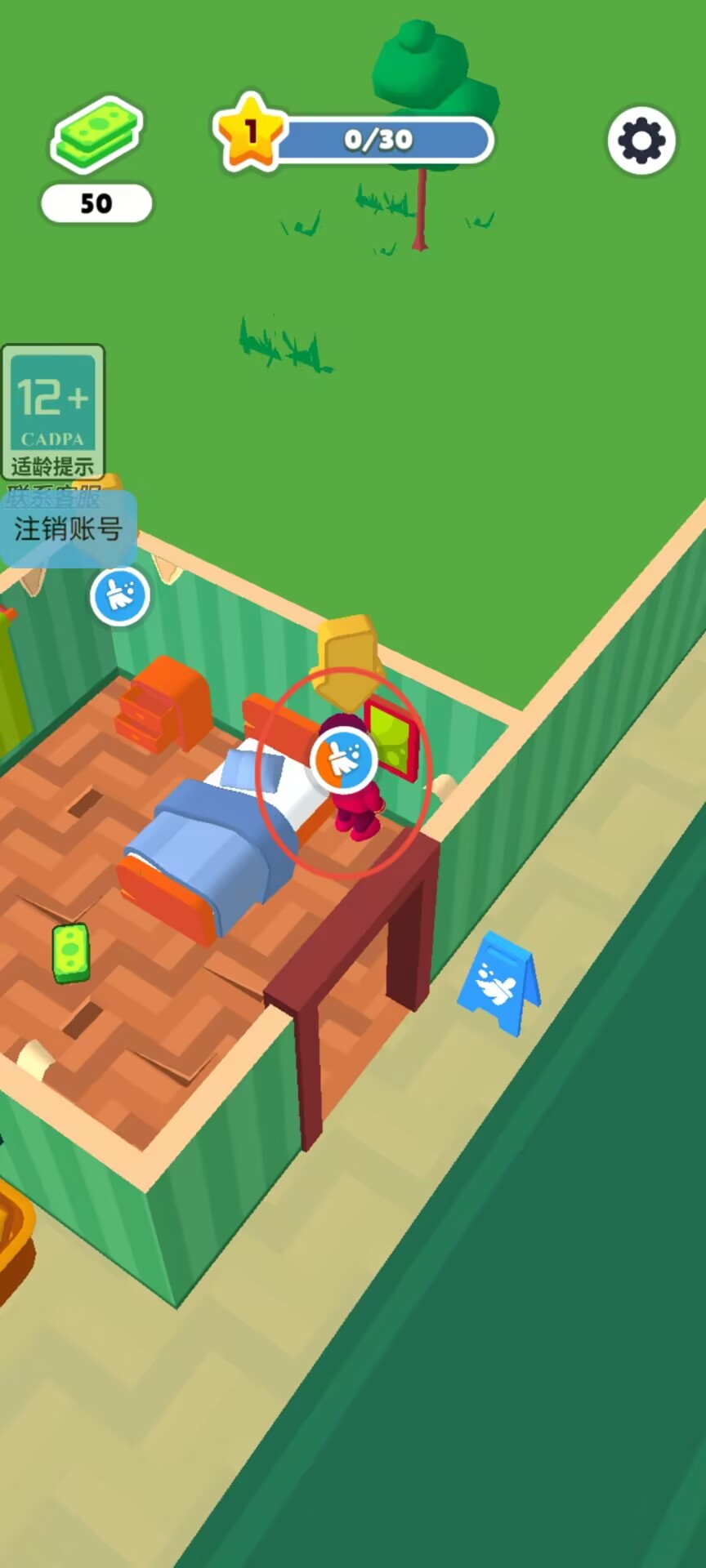Open the 12+ CADPA age rating notice

pyautogui.click(x=53, y=411)
